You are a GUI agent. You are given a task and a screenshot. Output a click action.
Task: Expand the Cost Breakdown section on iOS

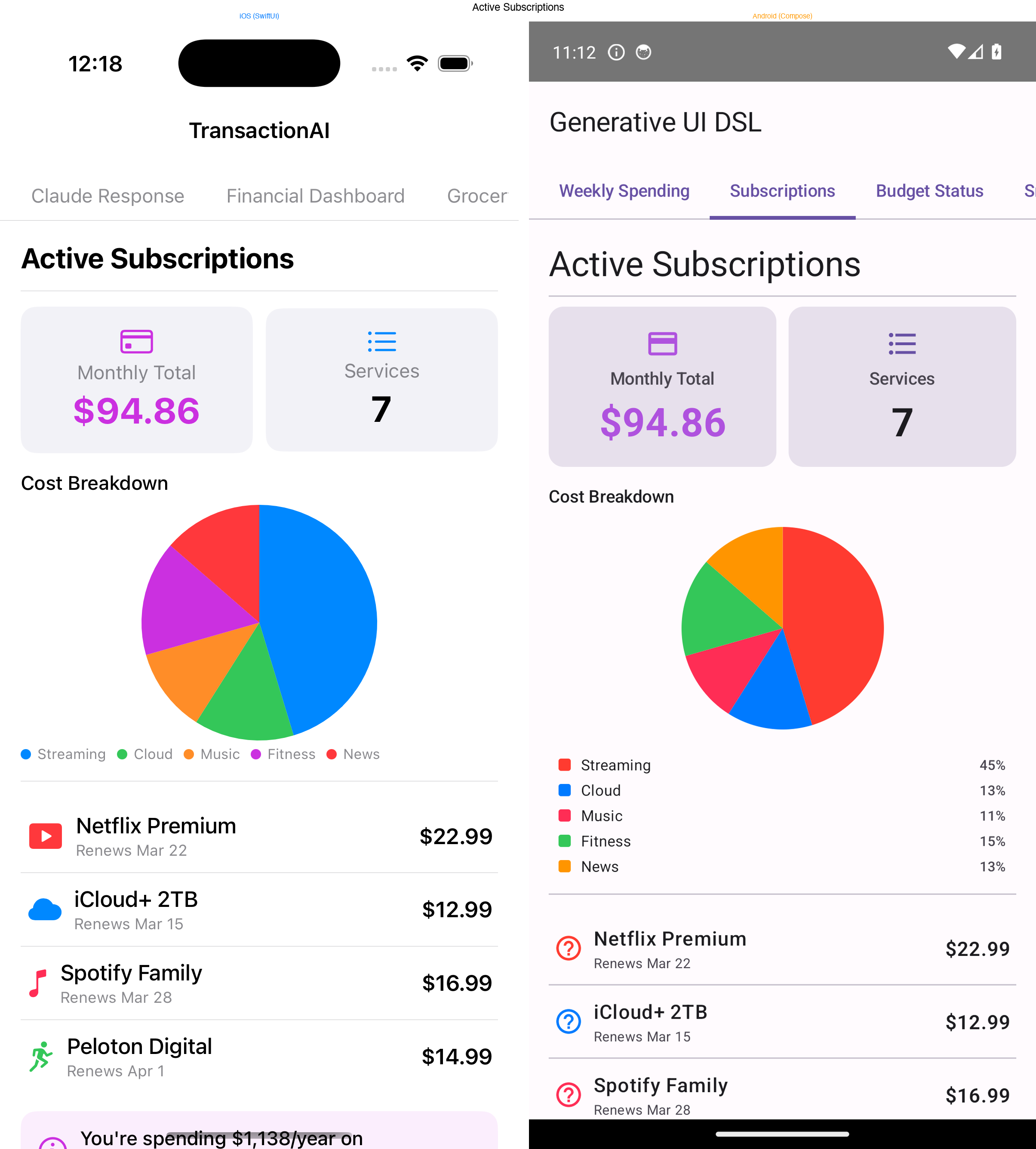click(x=95, y=483)
